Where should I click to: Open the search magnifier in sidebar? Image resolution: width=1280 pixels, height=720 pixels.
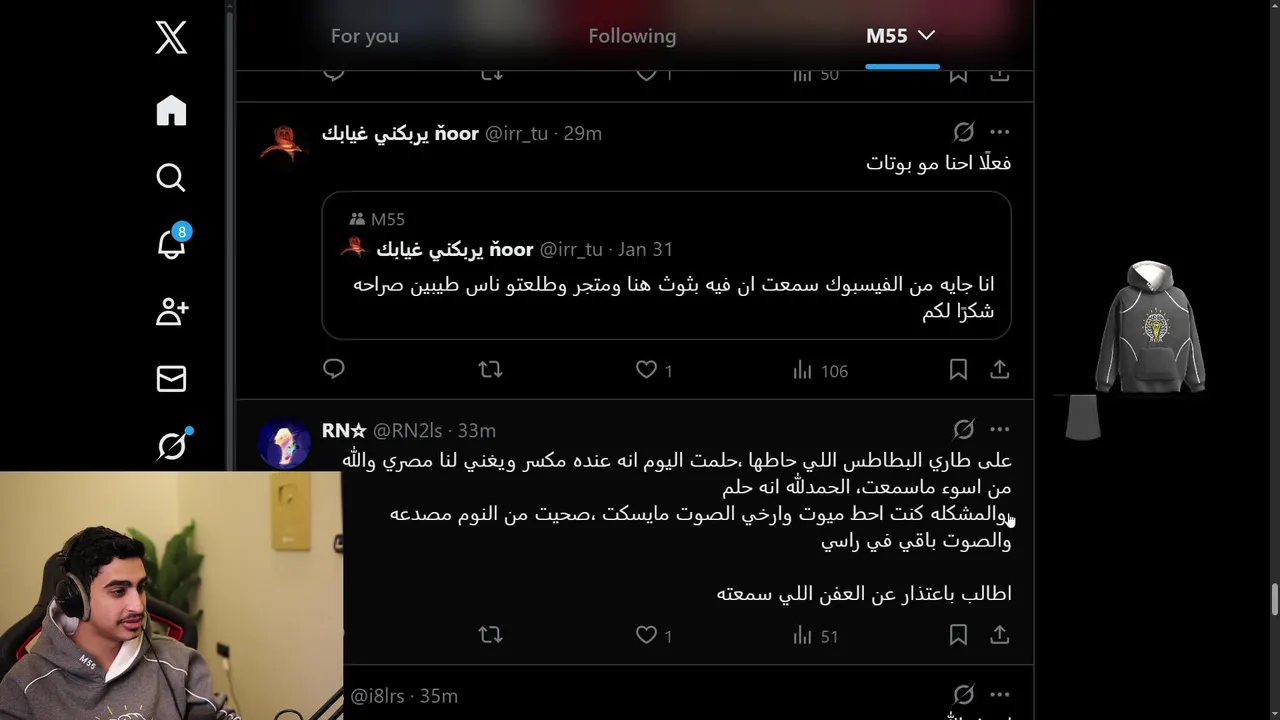[x=171, y=177]
